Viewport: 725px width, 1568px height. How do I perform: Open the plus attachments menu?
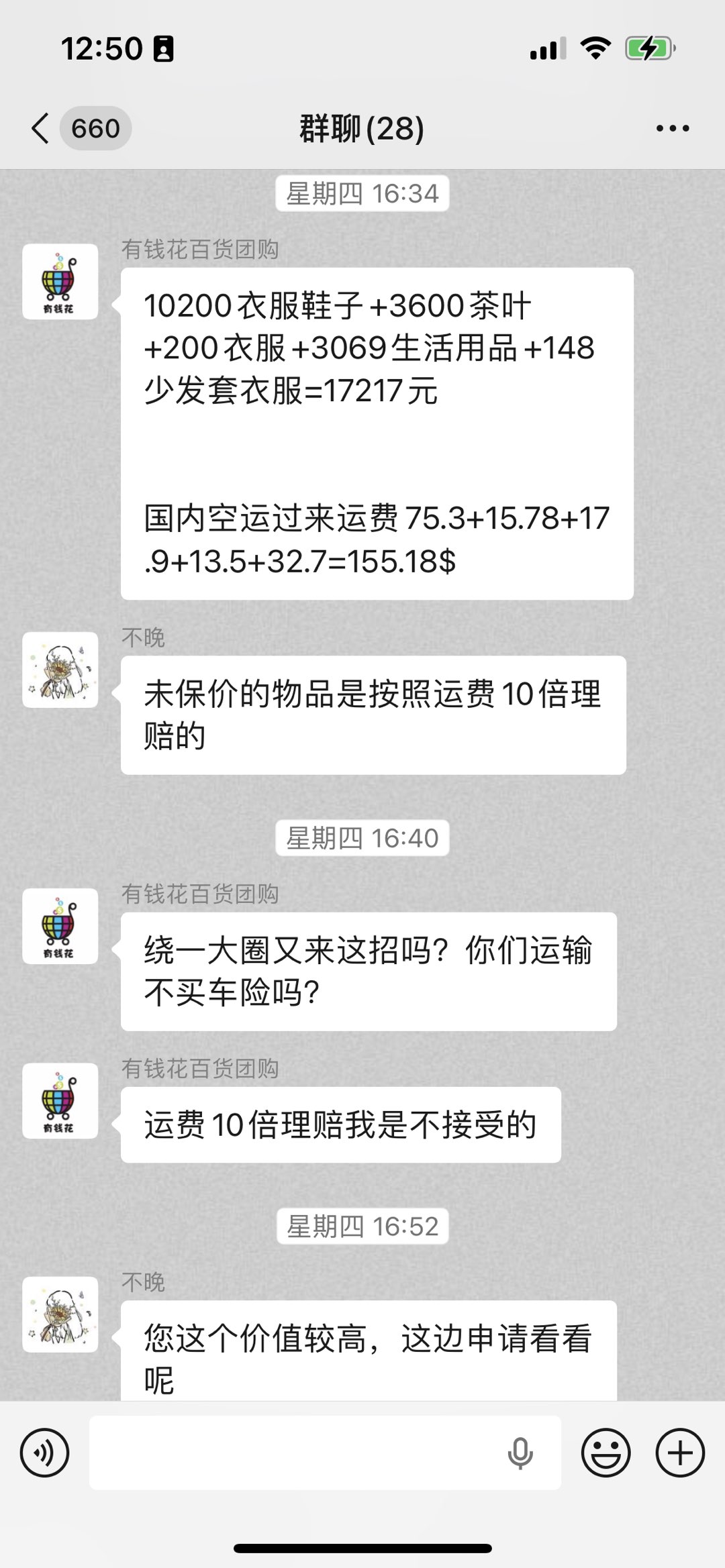(679, 1453)
